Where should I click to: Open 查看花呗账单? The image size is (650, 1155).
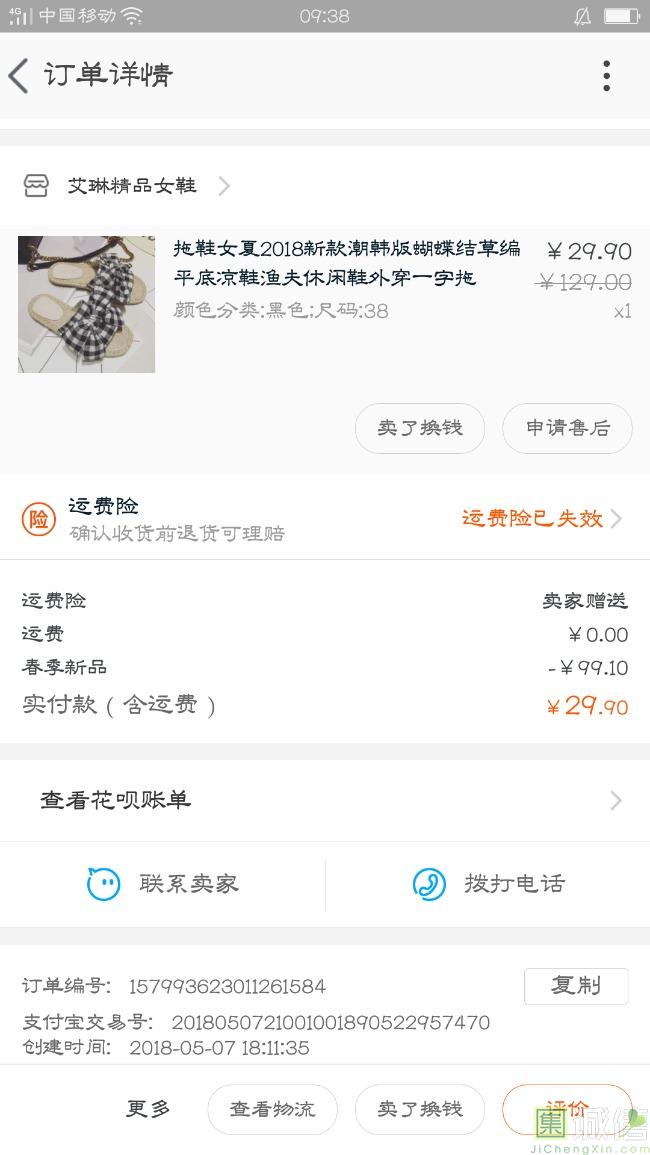pos(325,800)
